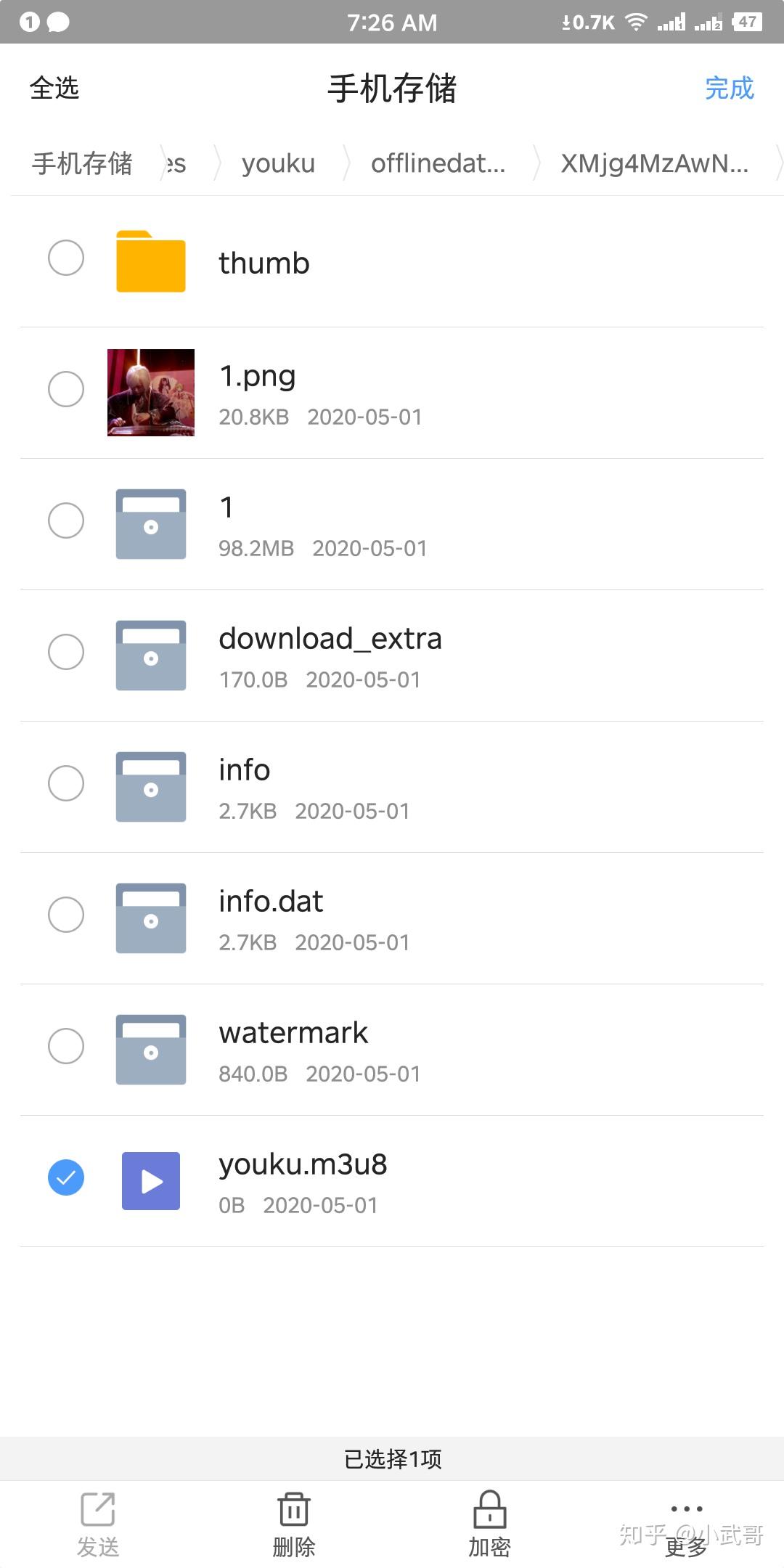This screenshot has height=1568, width=784.
Task: Check the watermark file
Action: [x=66, y=1046]
